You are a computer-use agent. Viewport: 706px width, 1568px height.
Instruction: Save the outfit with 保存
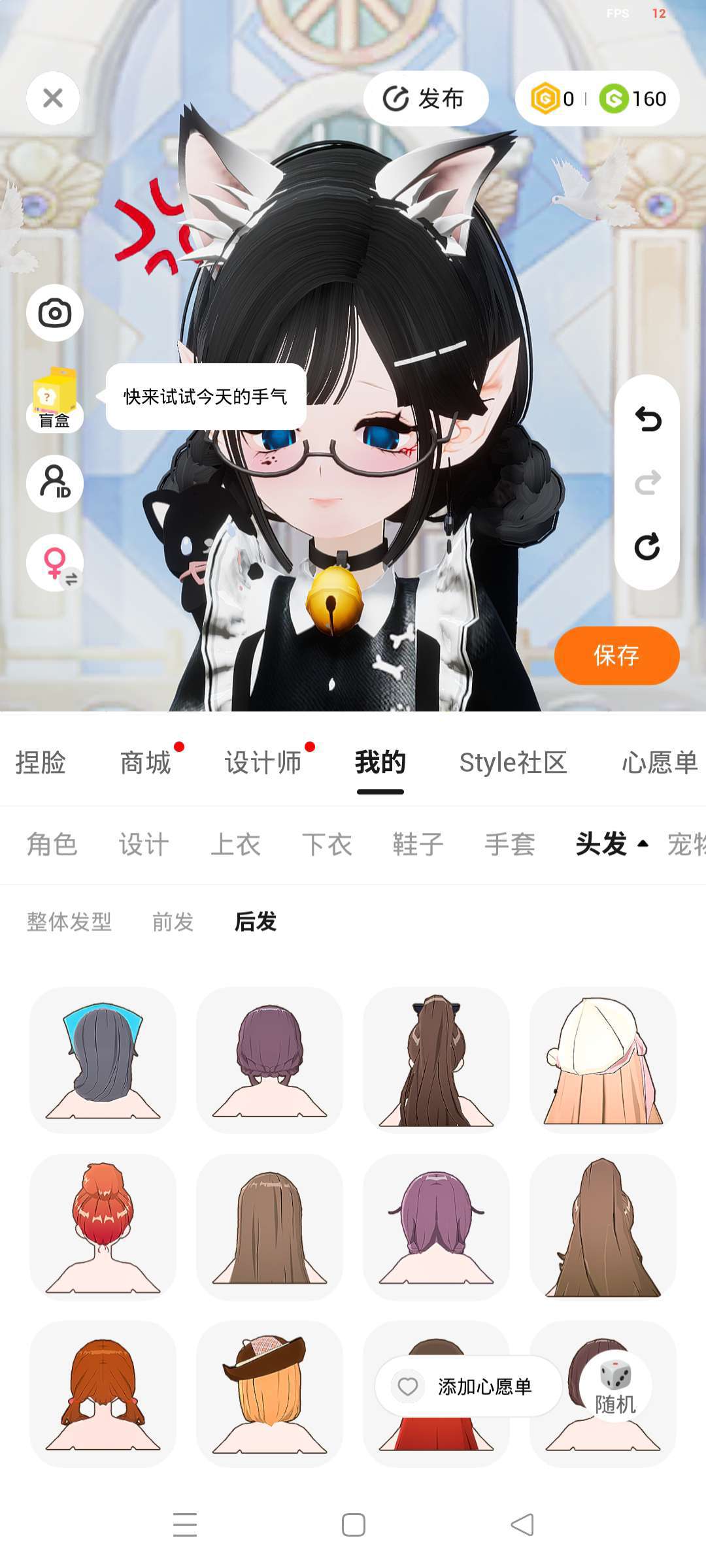(x=616, y=655)
